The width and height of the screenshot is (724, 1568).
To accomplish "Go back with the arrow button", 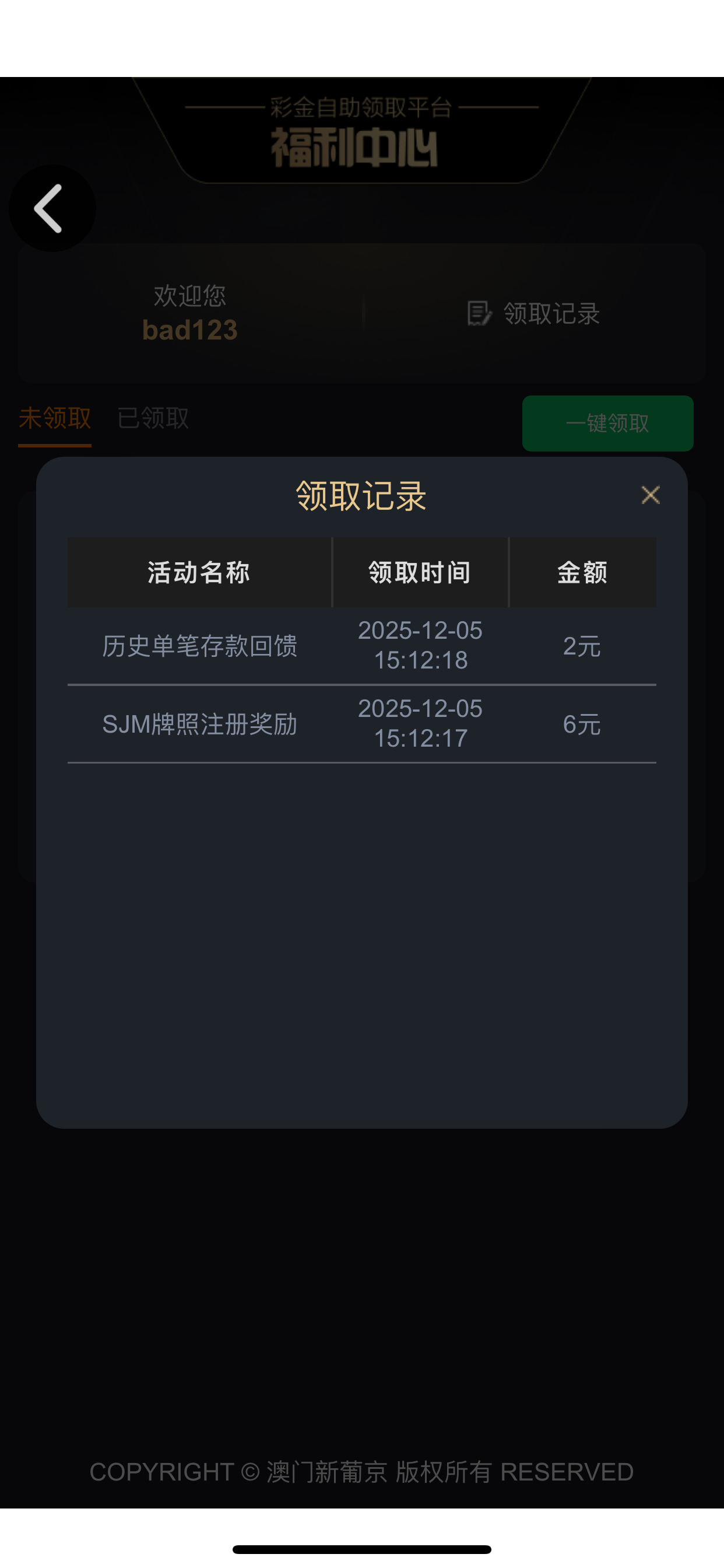I will (52, 208).
